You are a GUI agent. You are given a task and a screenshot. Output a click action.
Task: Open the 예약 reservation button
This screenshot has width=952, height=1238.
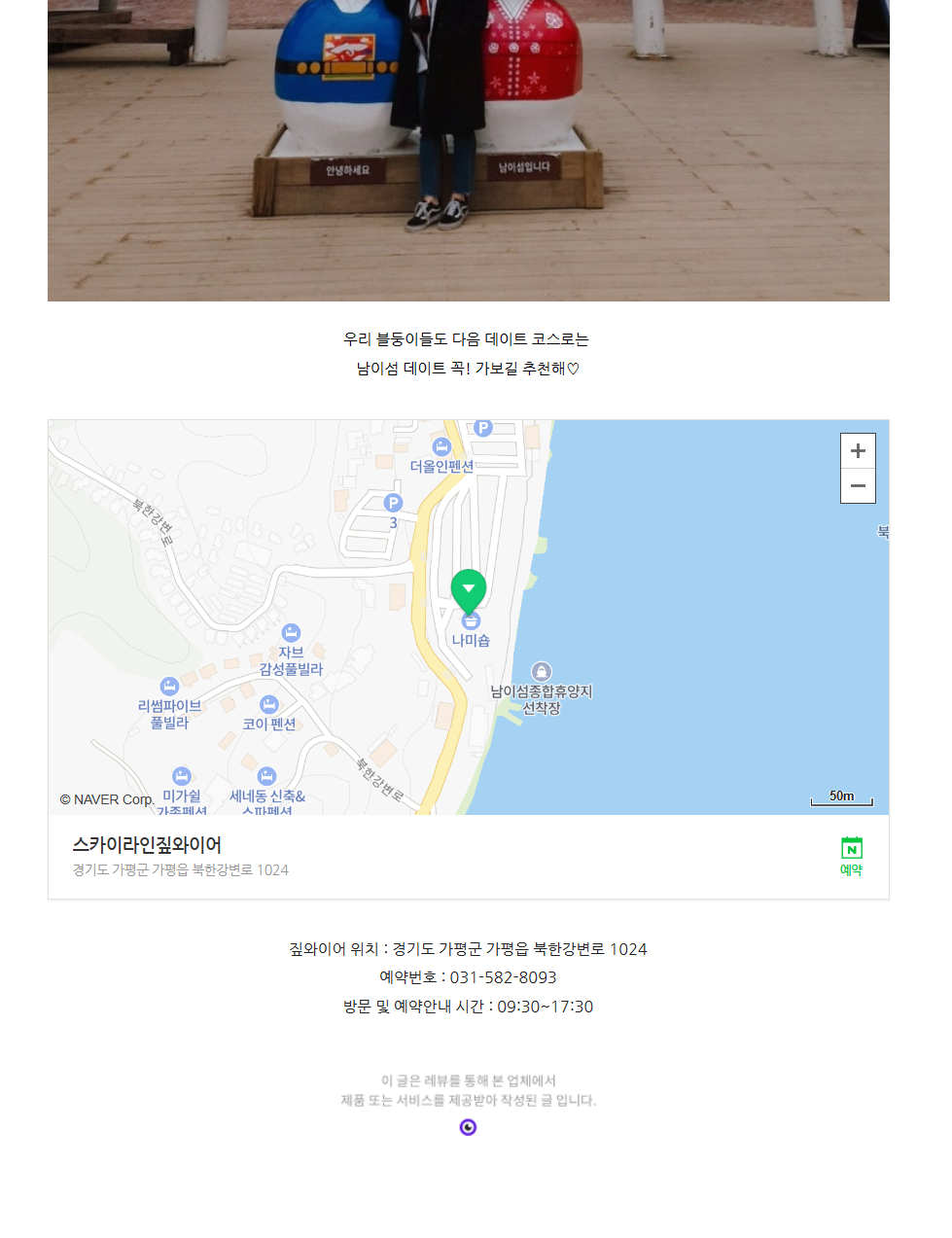click(x=851, y=857)
